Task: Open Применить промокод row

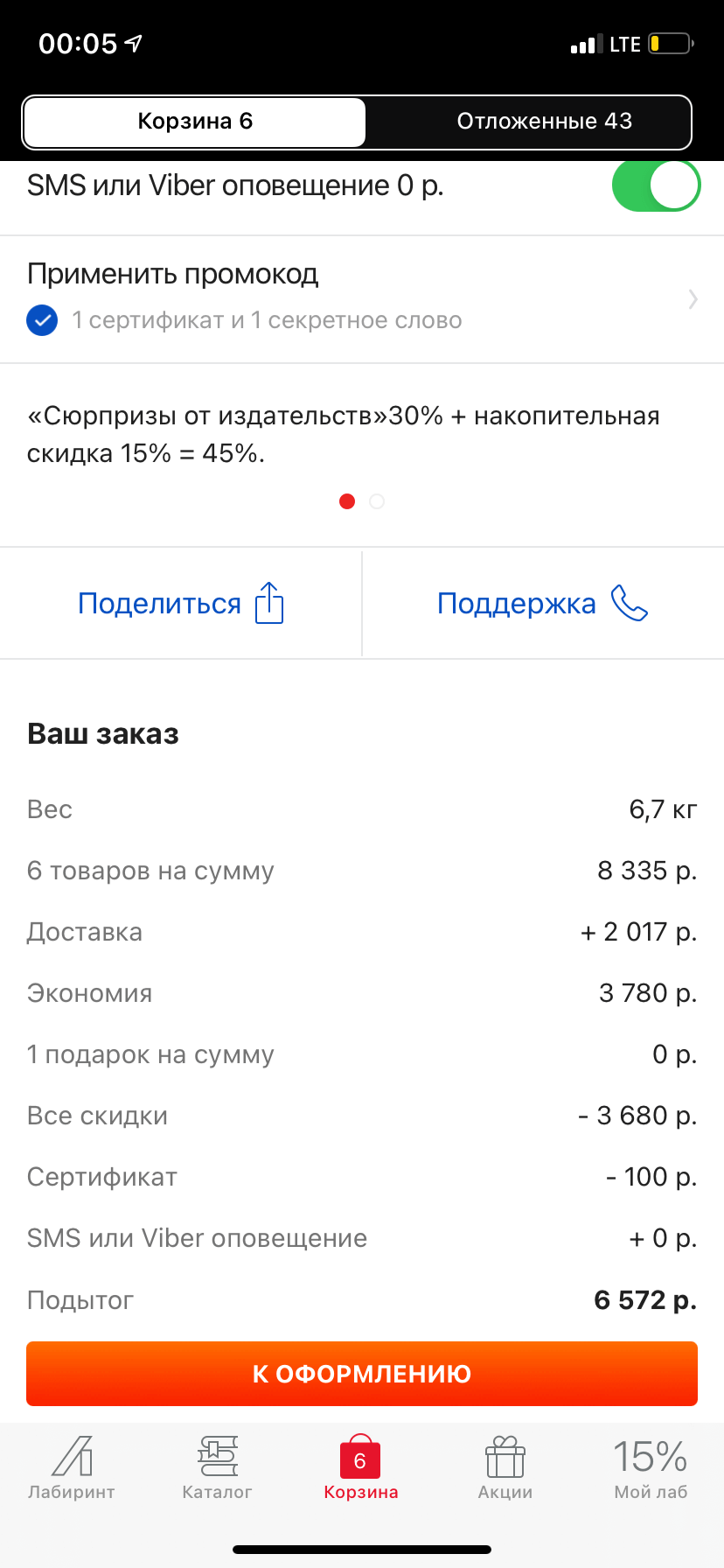Action: [x=362, y=299]
